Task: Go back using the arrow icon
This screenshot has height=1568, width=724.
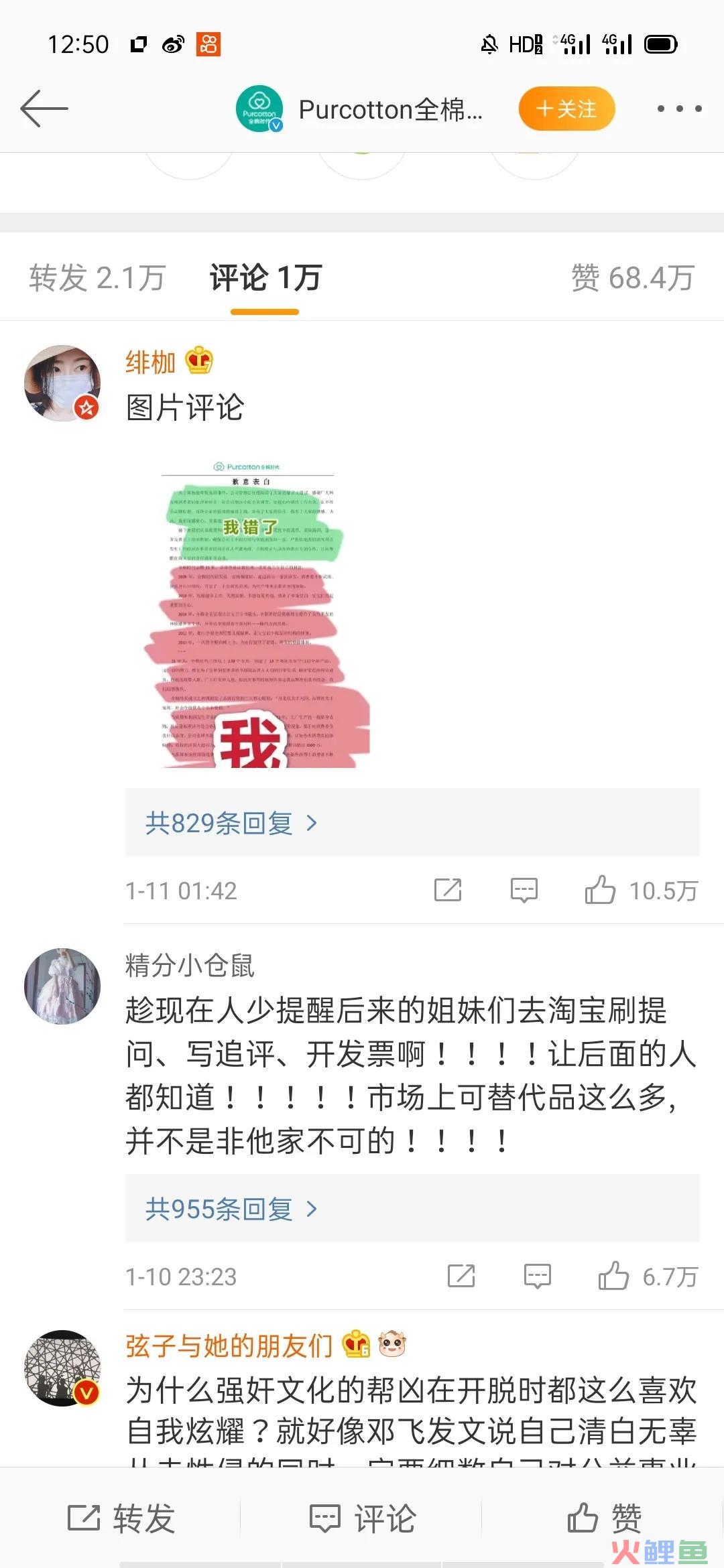Action: coord(44,109)
